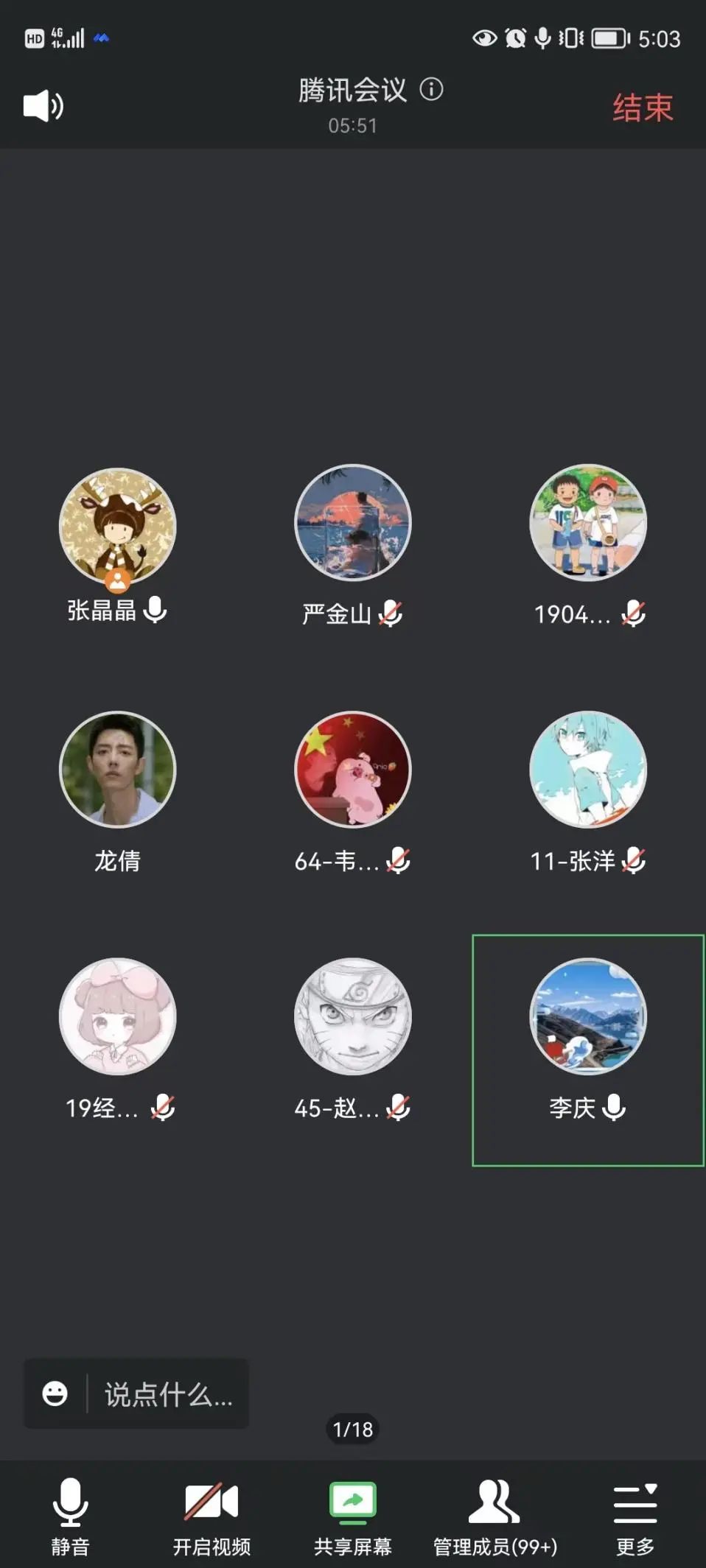Image resolution: width=706 pixels, height=1568 pixels.
Task: Tap the 说点什么 chat input
Action: [168, 1393]
